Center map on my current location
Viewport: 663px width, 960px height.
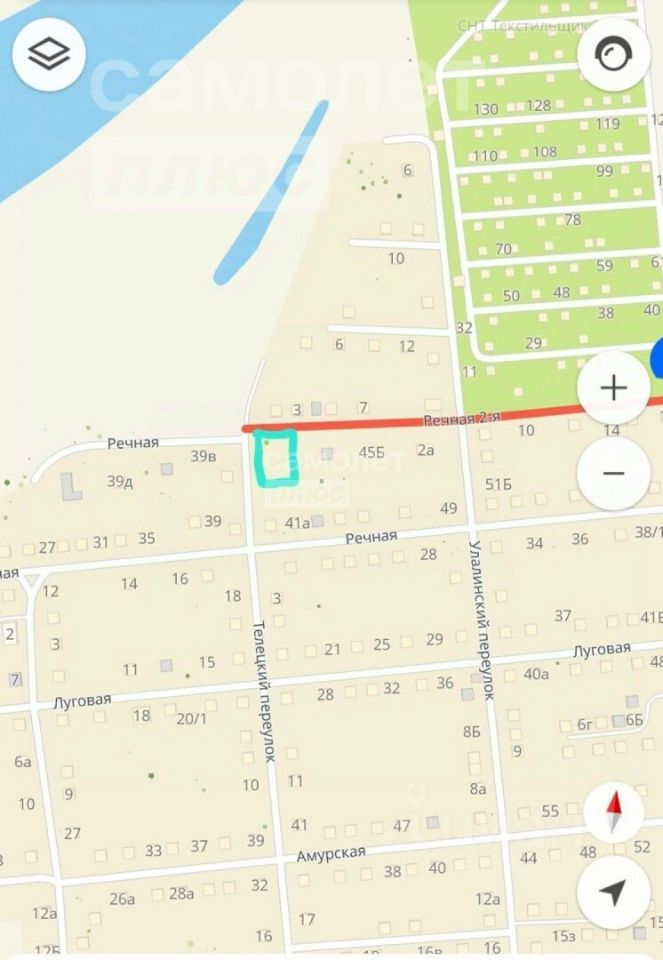614,890
